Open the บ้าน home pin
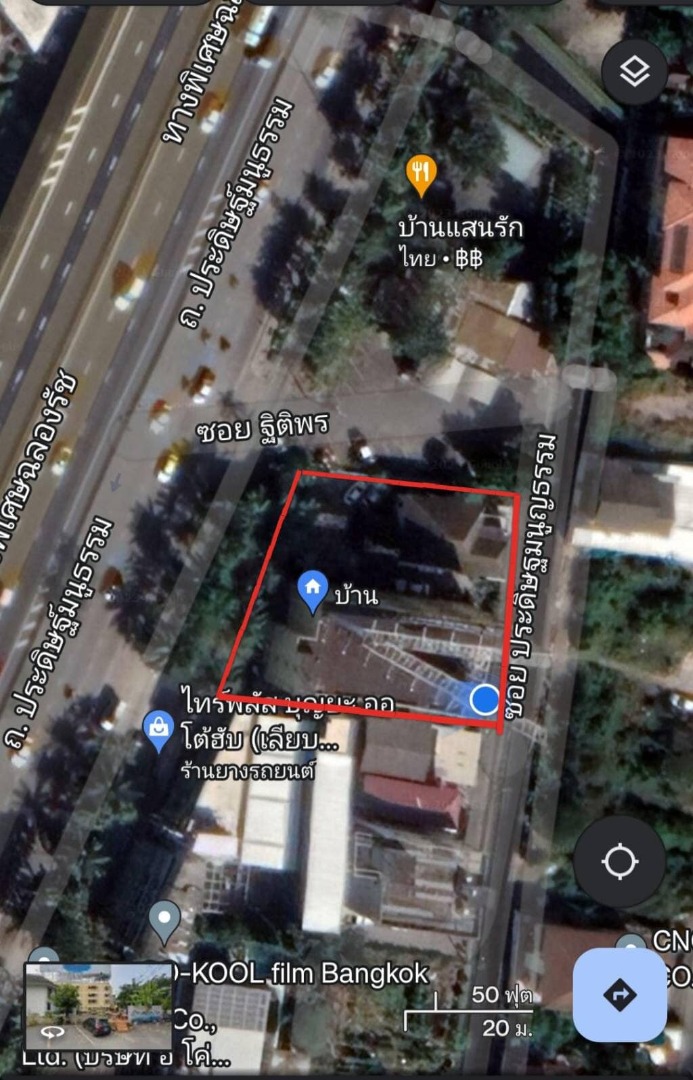The image size is (693, 1080). click(x=313, y=590)
